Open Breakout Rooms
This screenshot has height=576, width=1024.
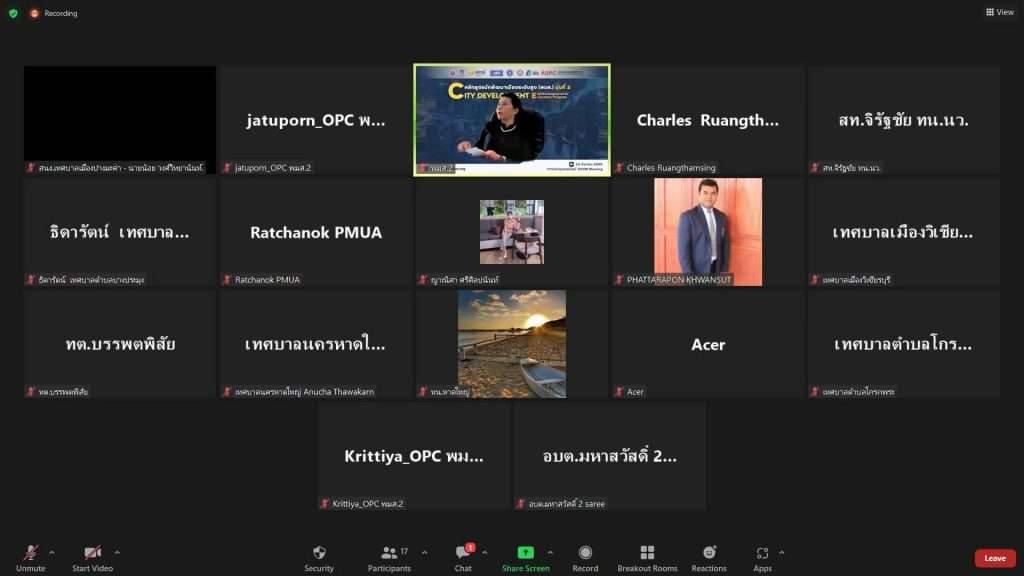click(x=647, y=557)
